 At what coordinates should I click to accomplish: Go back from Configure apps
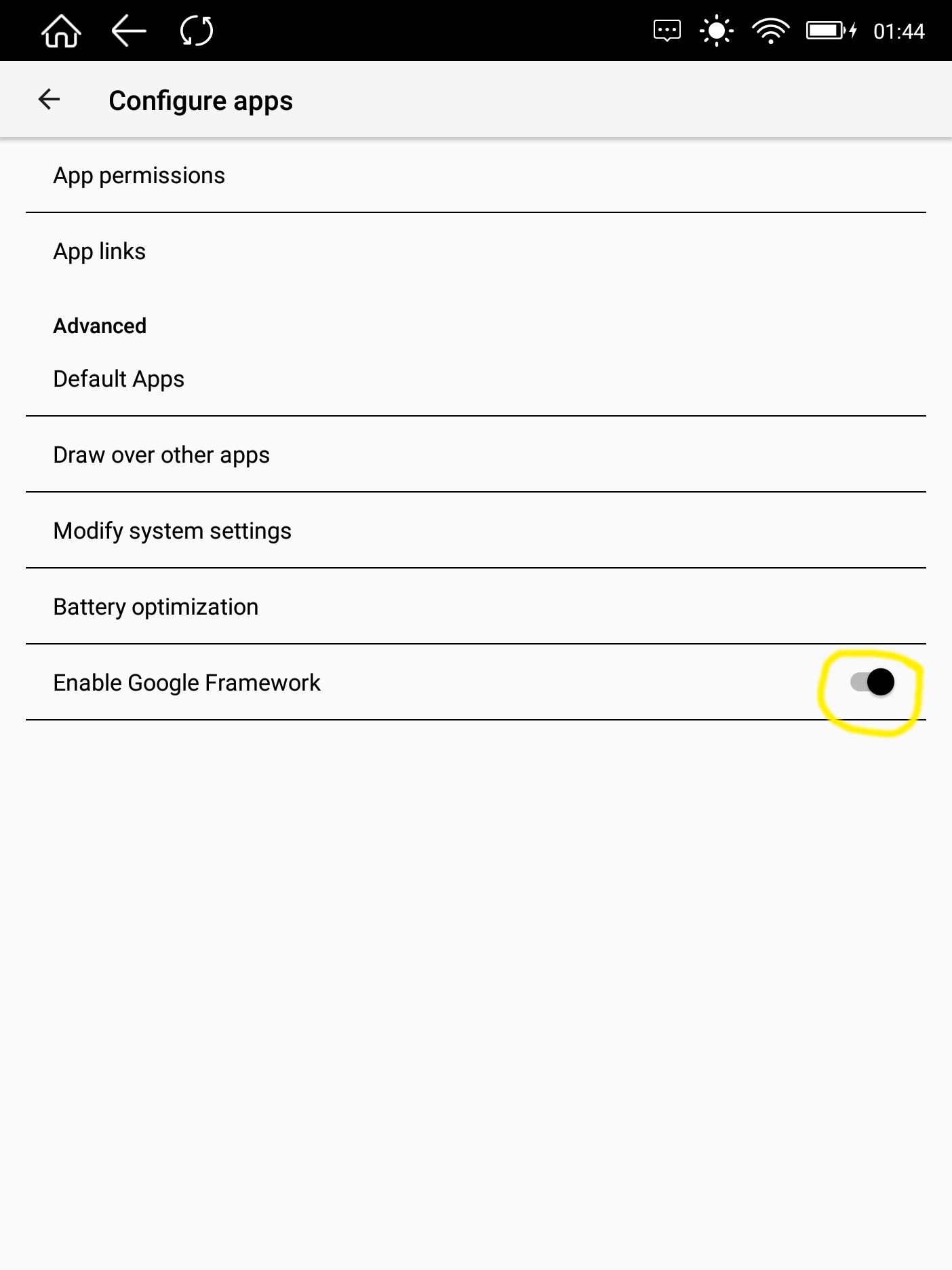tap(49, 100)
